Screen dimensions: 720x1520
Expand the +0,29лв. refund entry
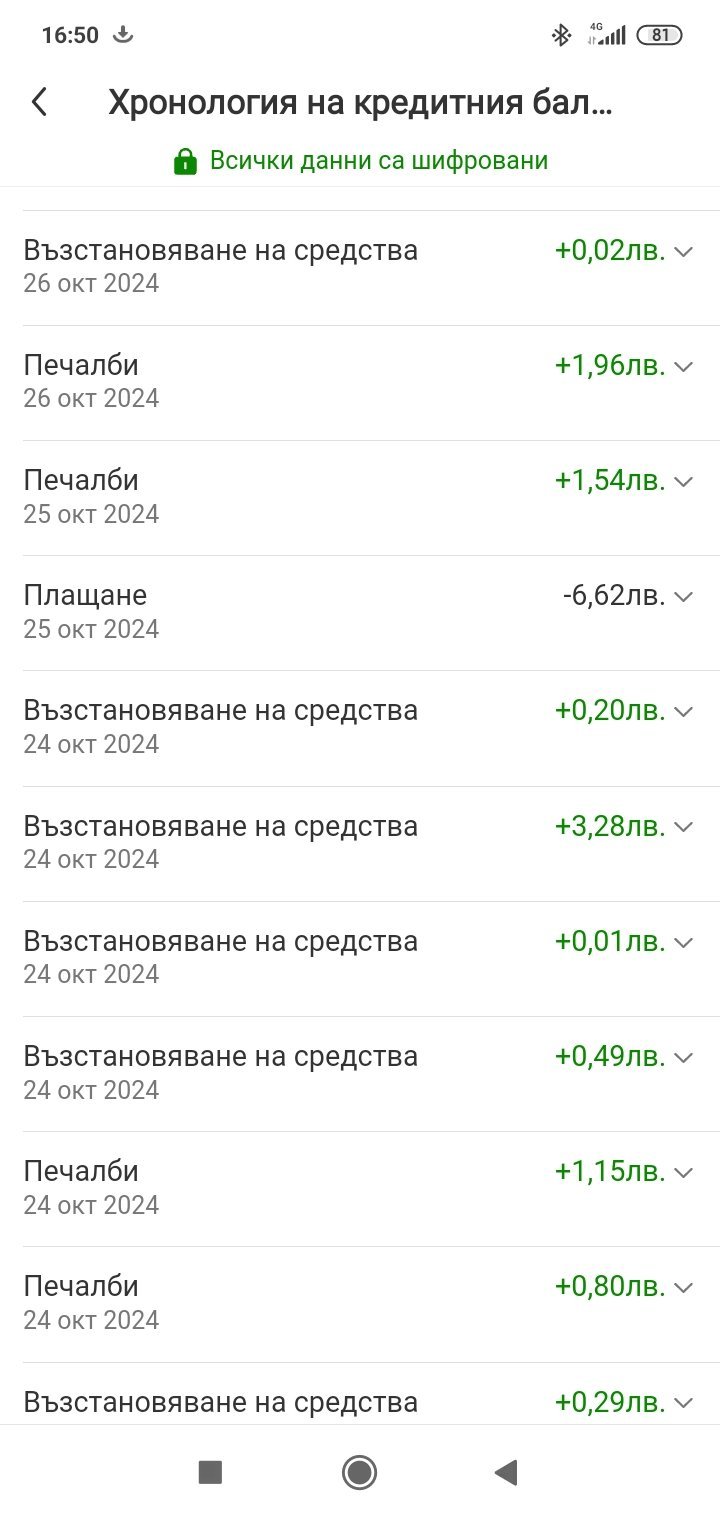(x=684, y=1402)
